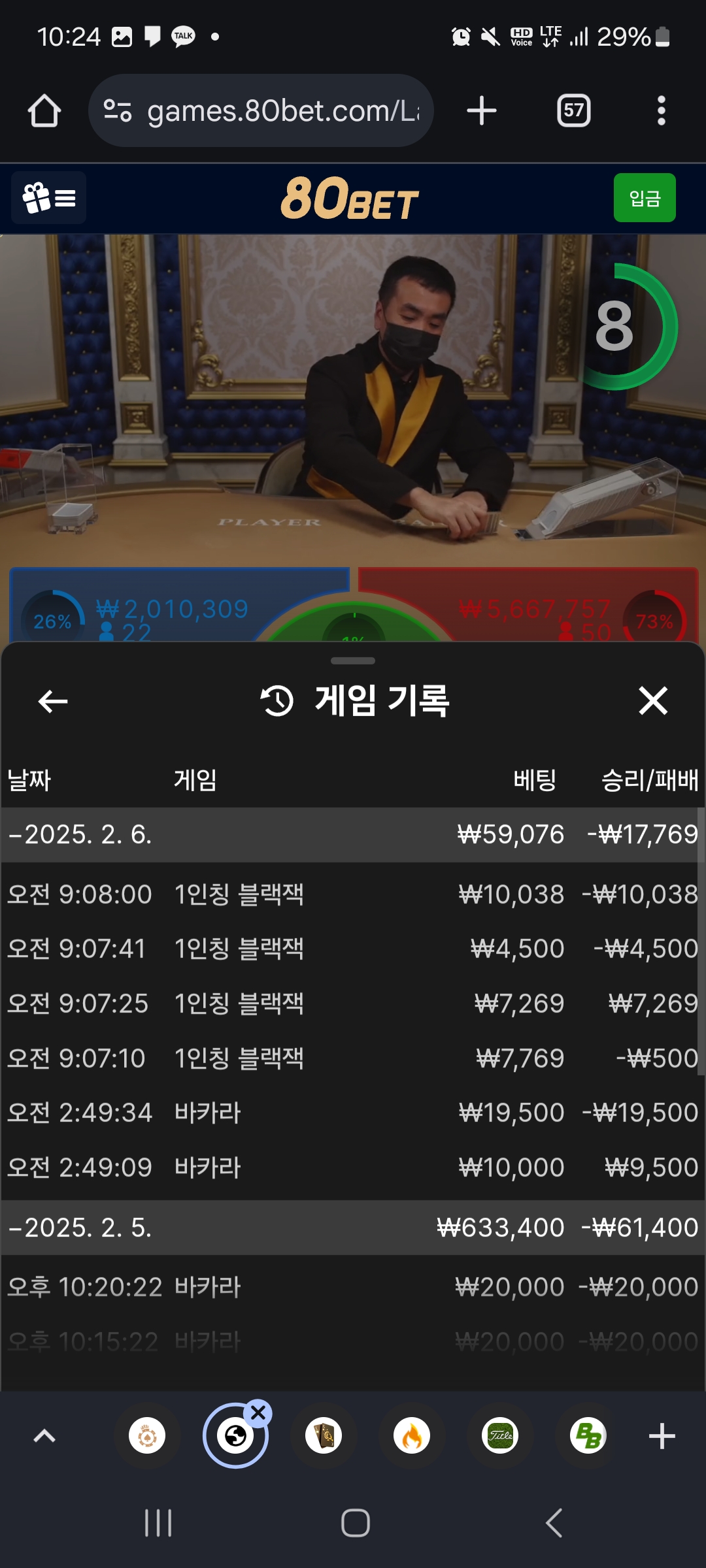Collapse the 2025. 2. 5. date group
The image size is (706, 1568).
pyautogui.click(x=78, y=1228)
